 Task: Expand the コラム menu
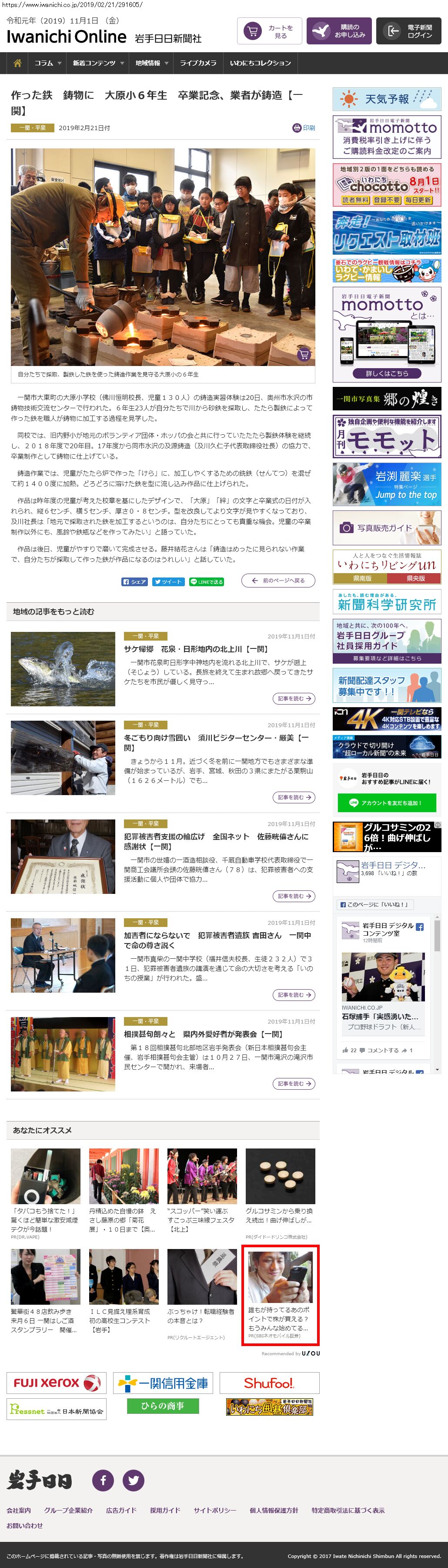tap(47, 63)
